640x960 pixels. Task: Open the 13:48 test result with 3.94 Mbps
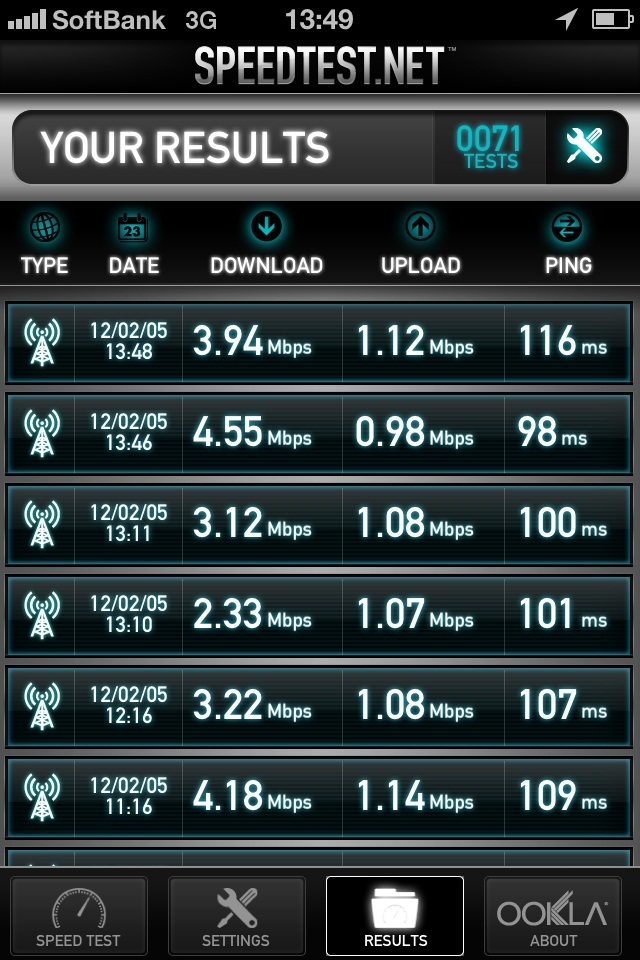click(x=319, y=343)
